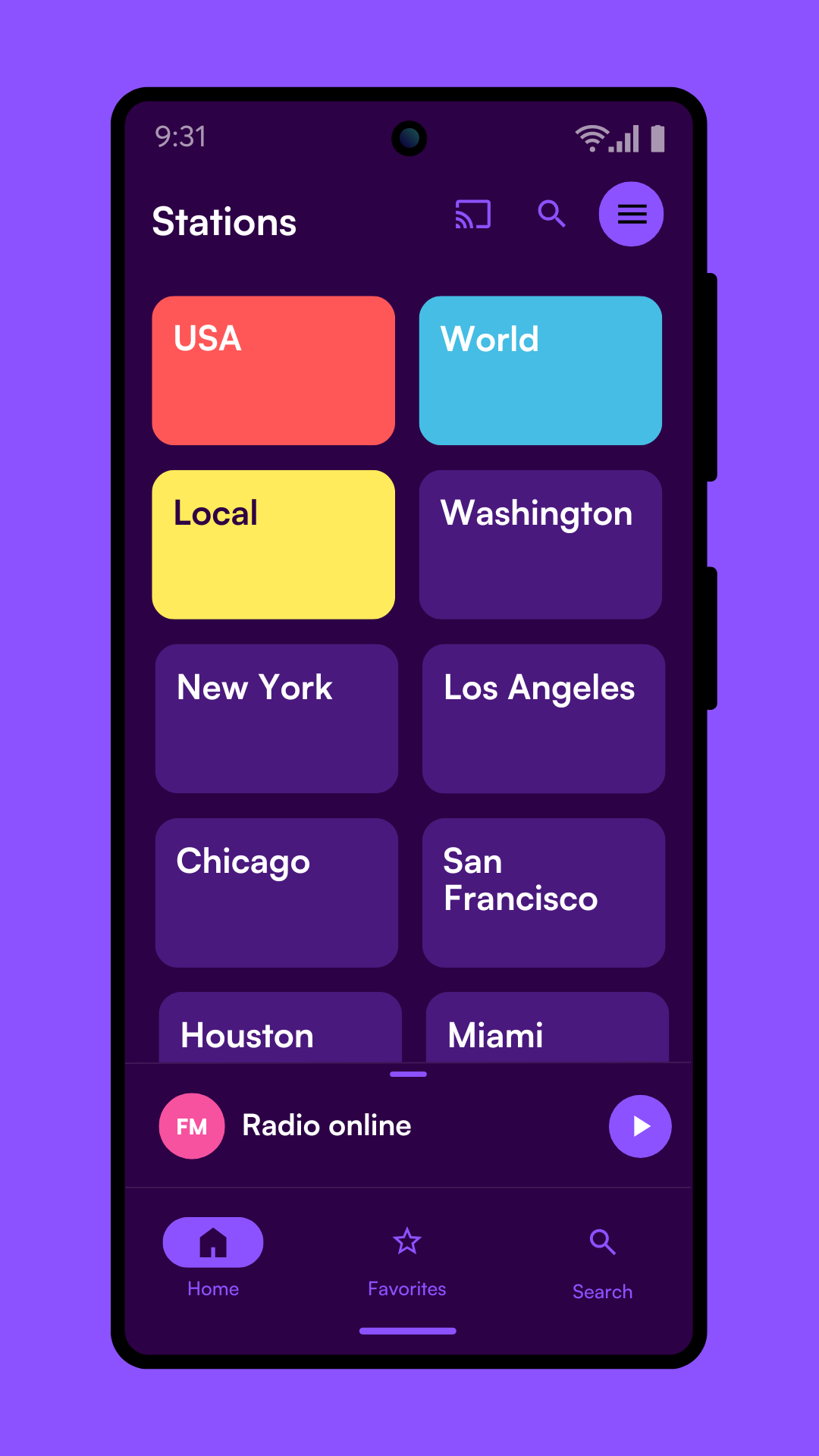Select the Local stations card

(x=273, y=544)
